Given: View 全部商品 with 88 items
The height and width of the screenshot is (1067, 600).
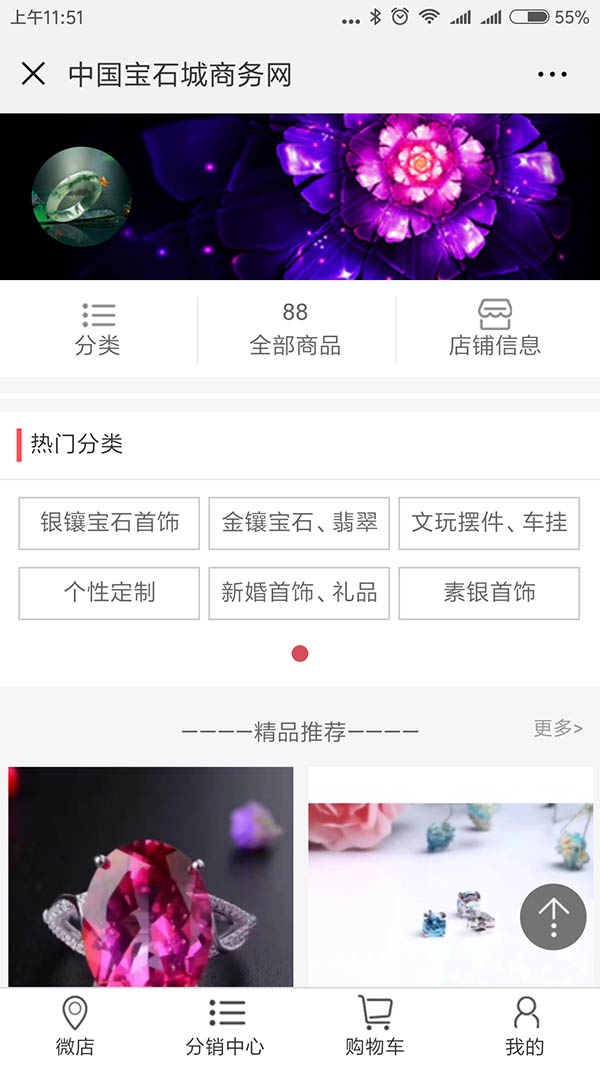Looking at the screenshot, I should tap(295, 330).
